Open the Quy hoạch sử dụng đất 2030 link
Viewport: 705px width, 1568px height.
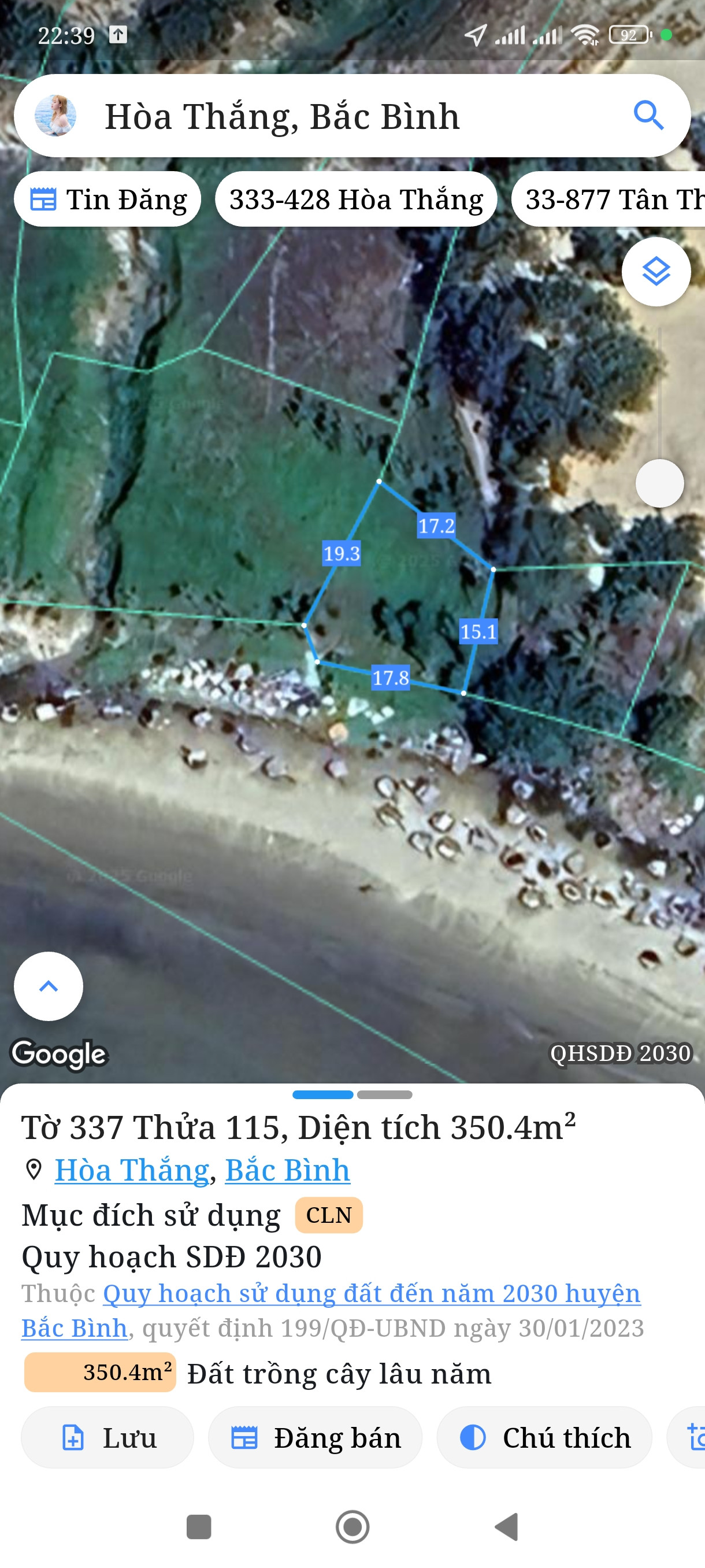331,1310
